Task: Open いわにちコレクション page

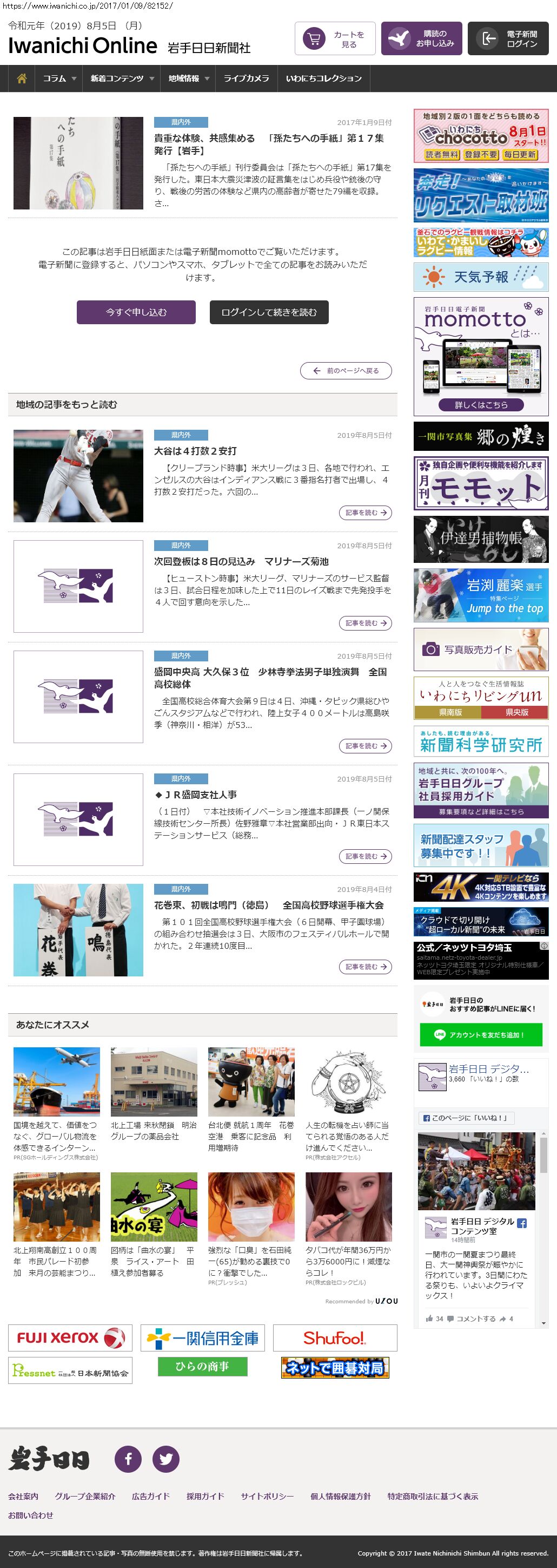Action: pos(323,78)
